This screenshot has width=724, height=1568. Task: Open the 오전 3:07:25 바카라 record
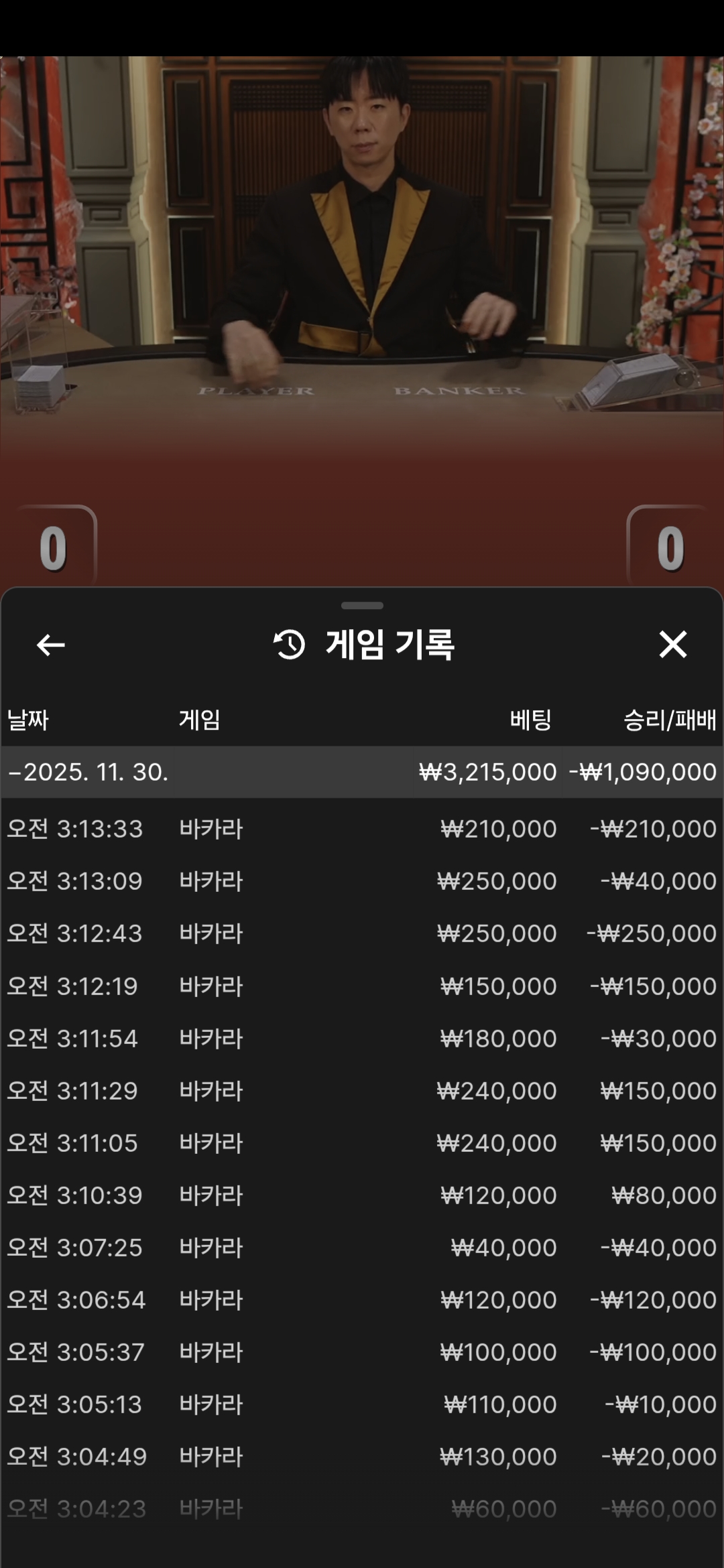click(362, 1248)
